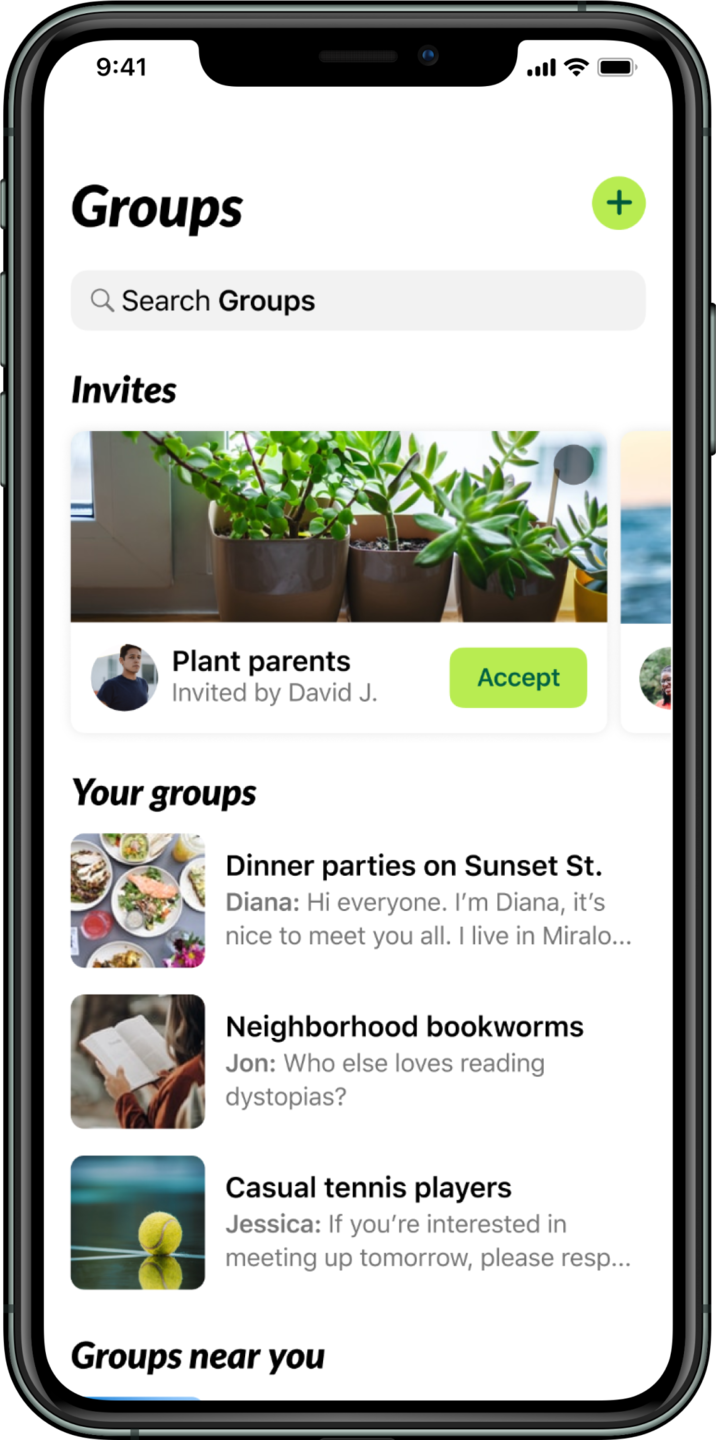Tap the green plus button to create a group

618,204
